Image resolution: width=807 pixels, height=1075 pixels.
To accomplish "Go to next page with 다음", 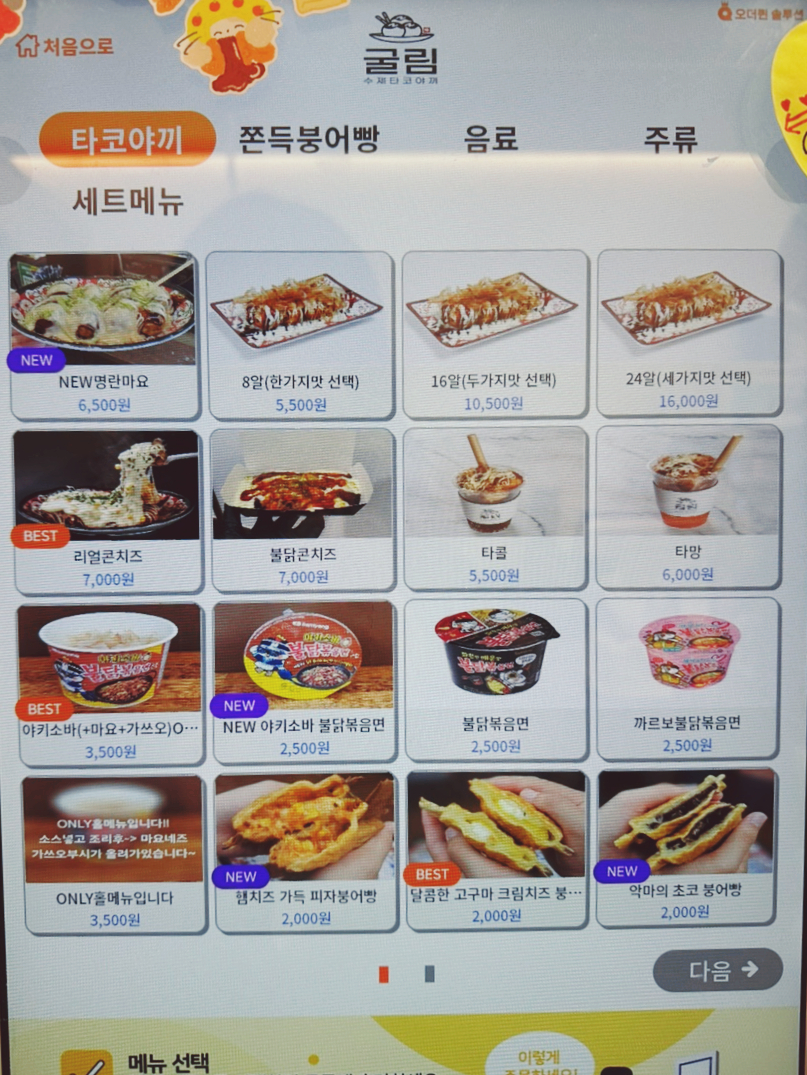I will pyautogui.click(x=717, y=969).
